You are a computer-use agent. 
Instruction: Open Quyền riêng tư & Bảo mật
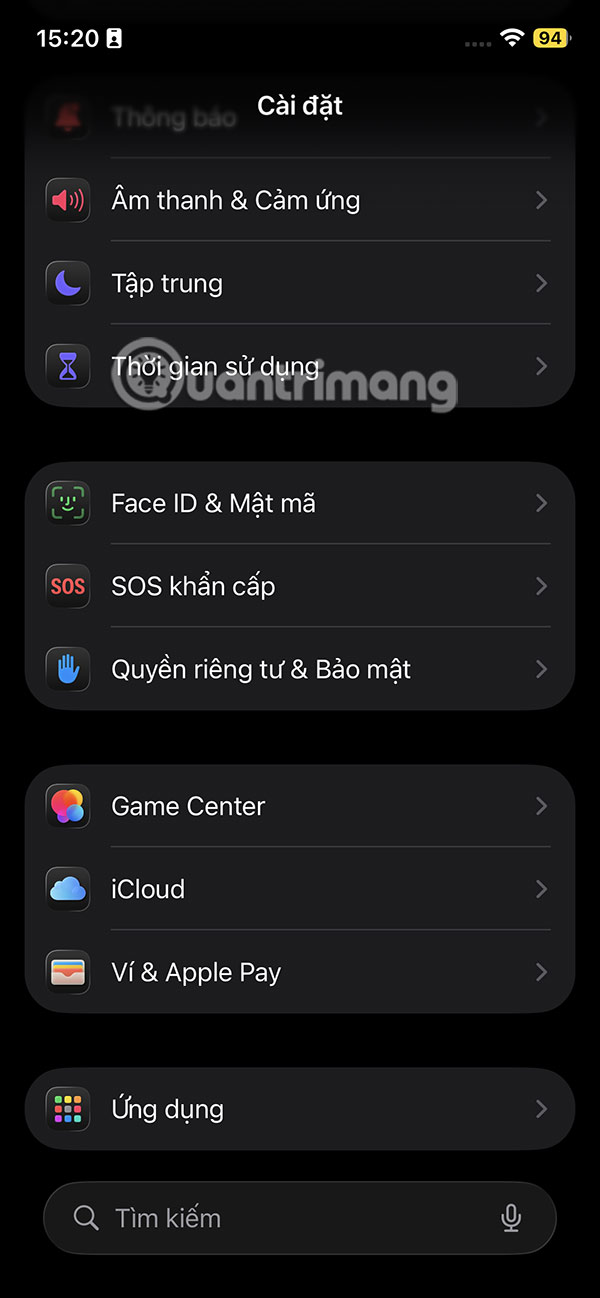point(300,669)
